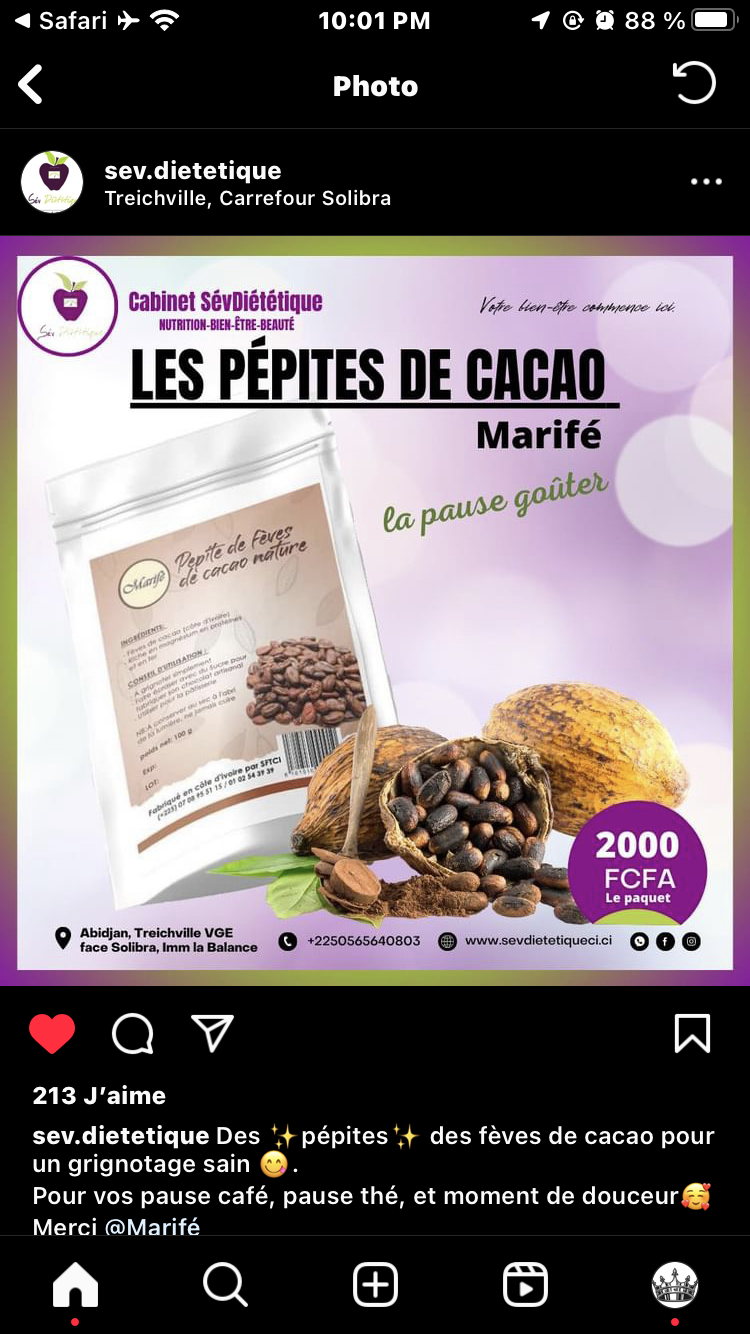Open the @Marifé mention in the caption
The width and height of the screenshot is (750, 1334).
[152, 1226]
